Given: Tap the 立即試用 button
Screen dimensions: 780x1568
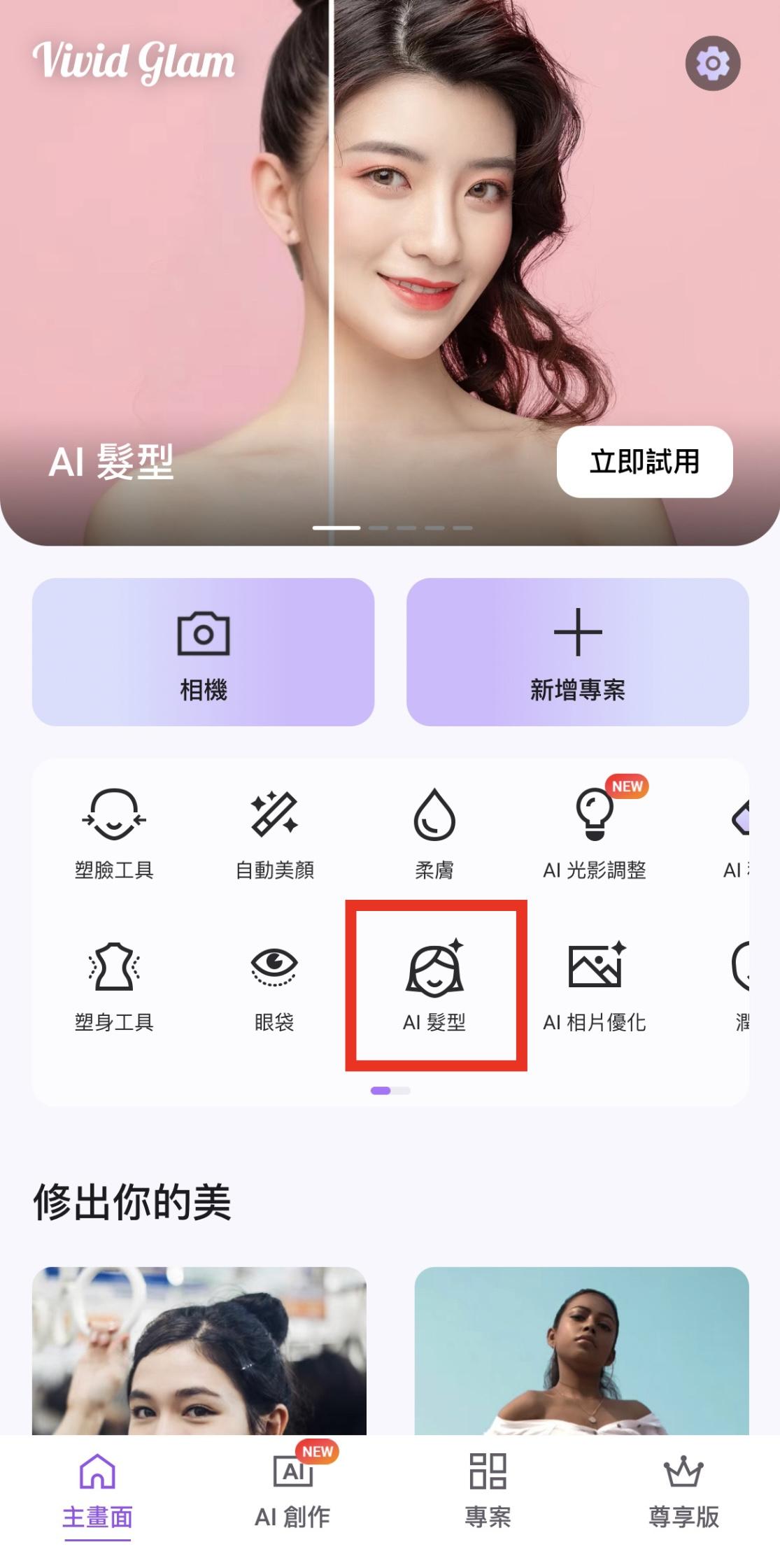Looking at the screenshot, I should click(644, 462).
